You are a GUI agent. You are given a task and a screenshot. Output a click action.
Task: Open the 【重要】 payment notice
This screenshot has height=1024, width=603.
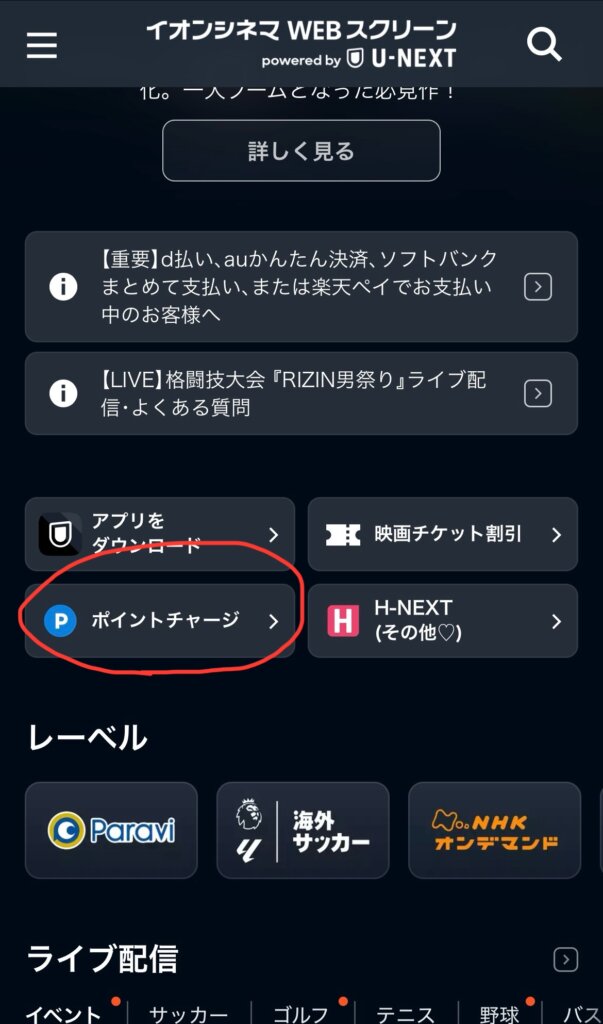coord(301,287)
